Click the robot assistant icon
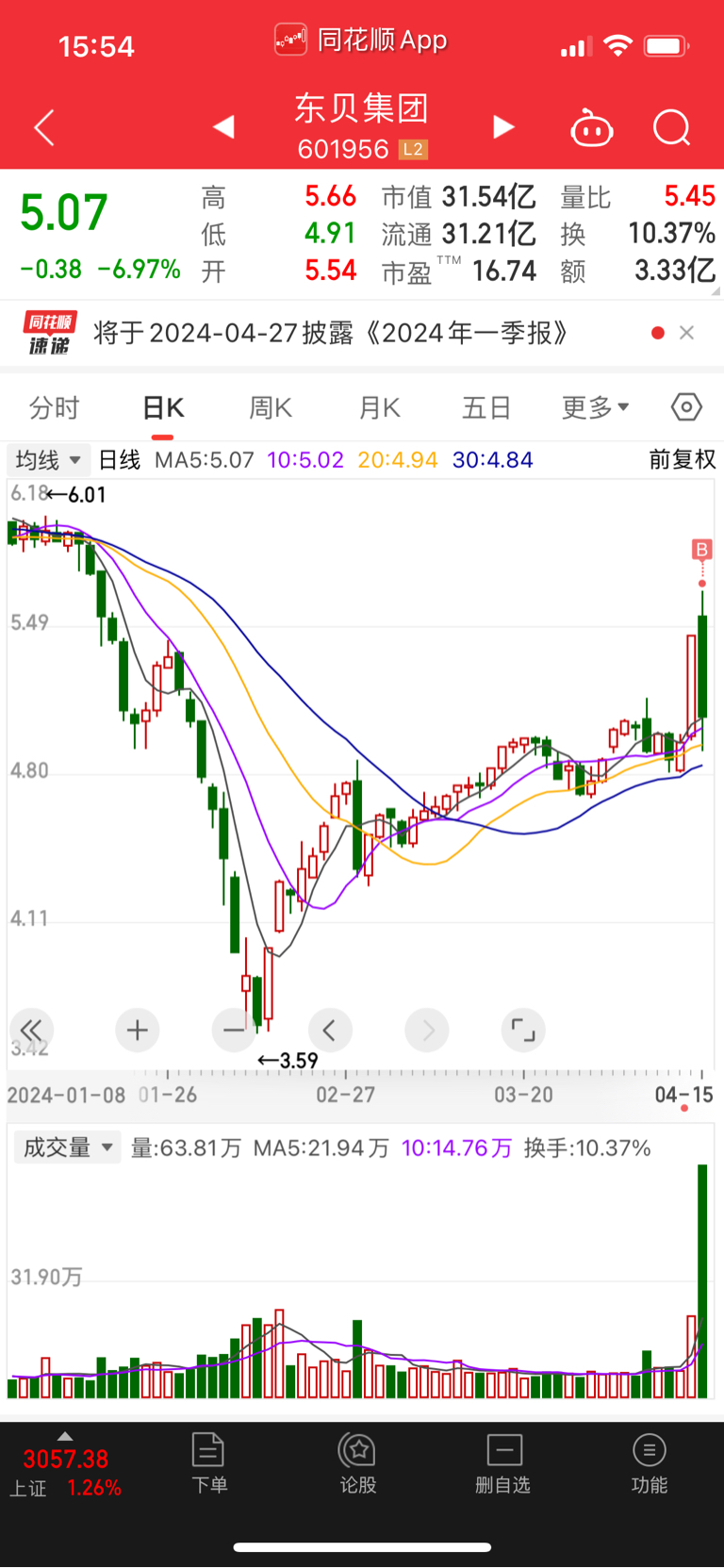The width and height of the screenshot is (724, 1568). [591, 127]
